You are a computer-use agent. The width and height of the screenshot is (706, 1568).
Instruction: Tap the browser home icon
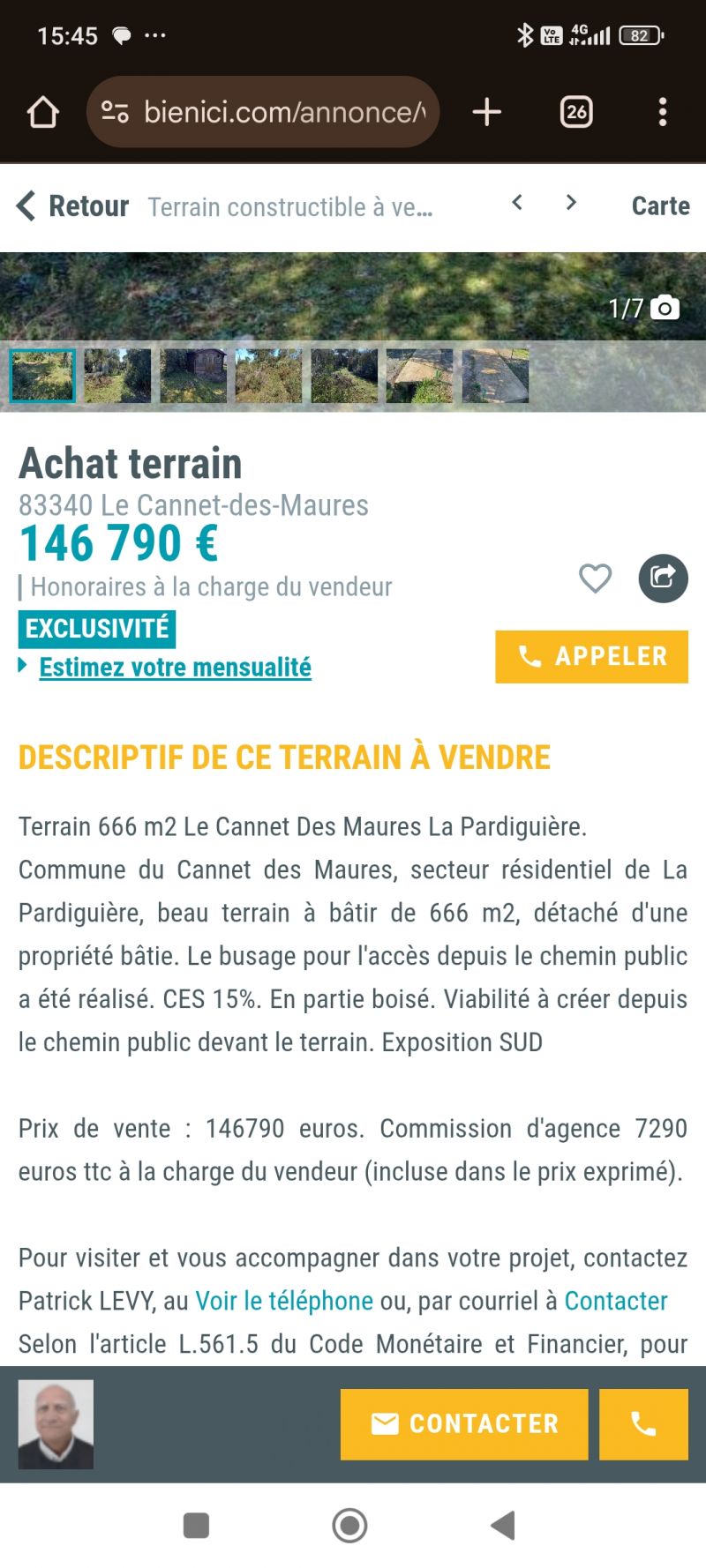click(x=42, y=112)
